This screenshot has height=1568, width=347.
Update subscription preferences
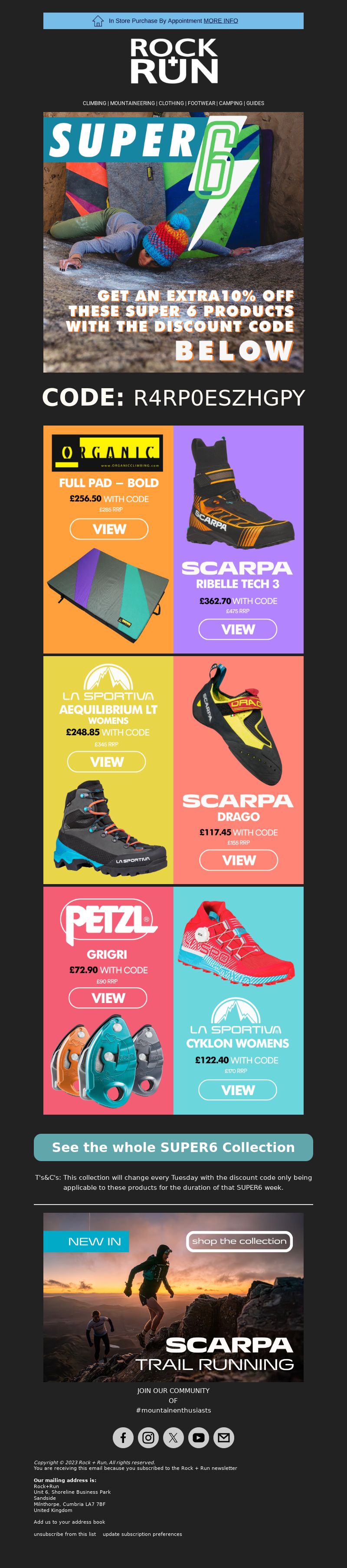(x=142, y=1534)
